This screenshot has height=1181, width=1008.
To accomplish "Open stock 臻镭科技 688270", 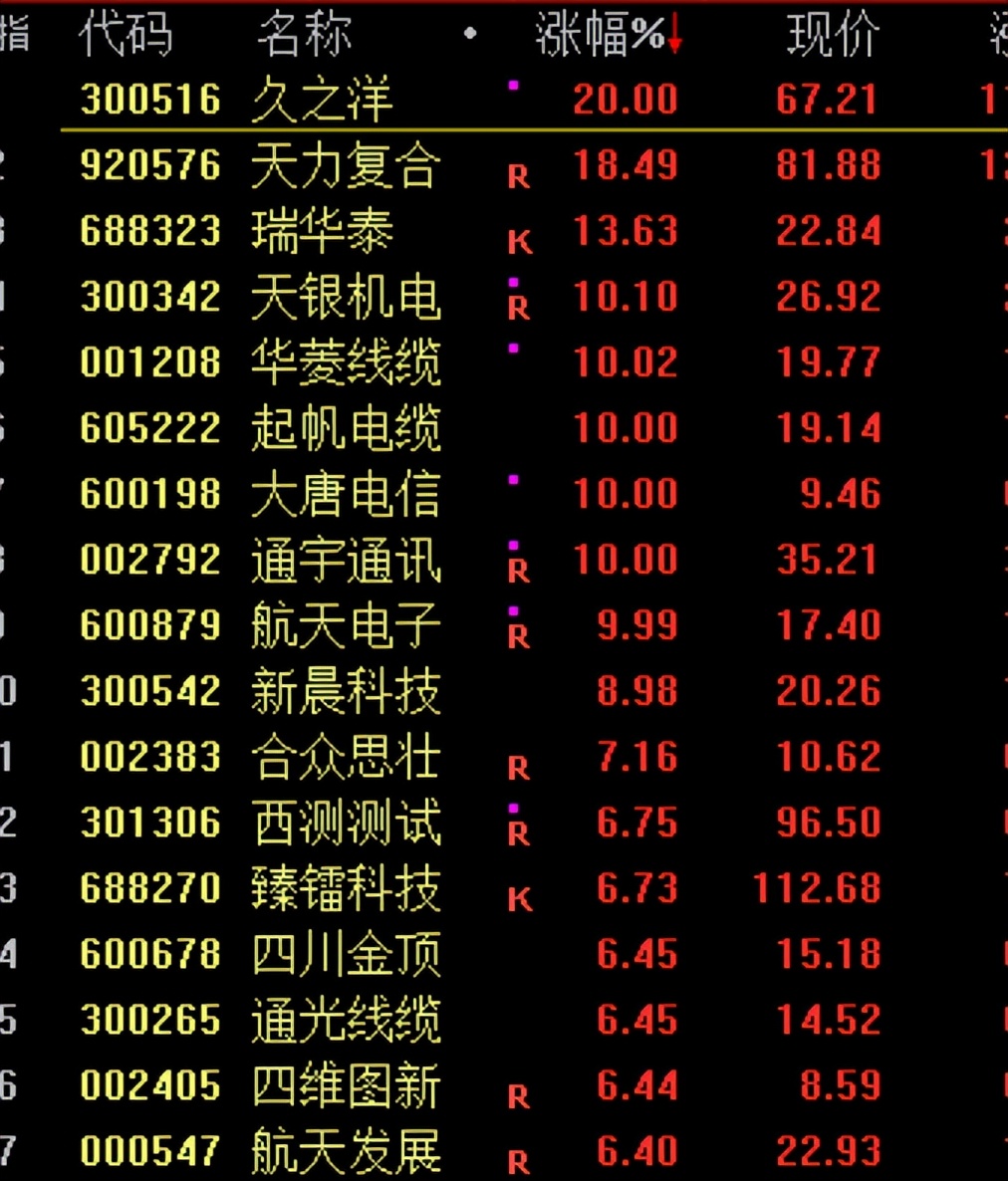I will [344, 888].
